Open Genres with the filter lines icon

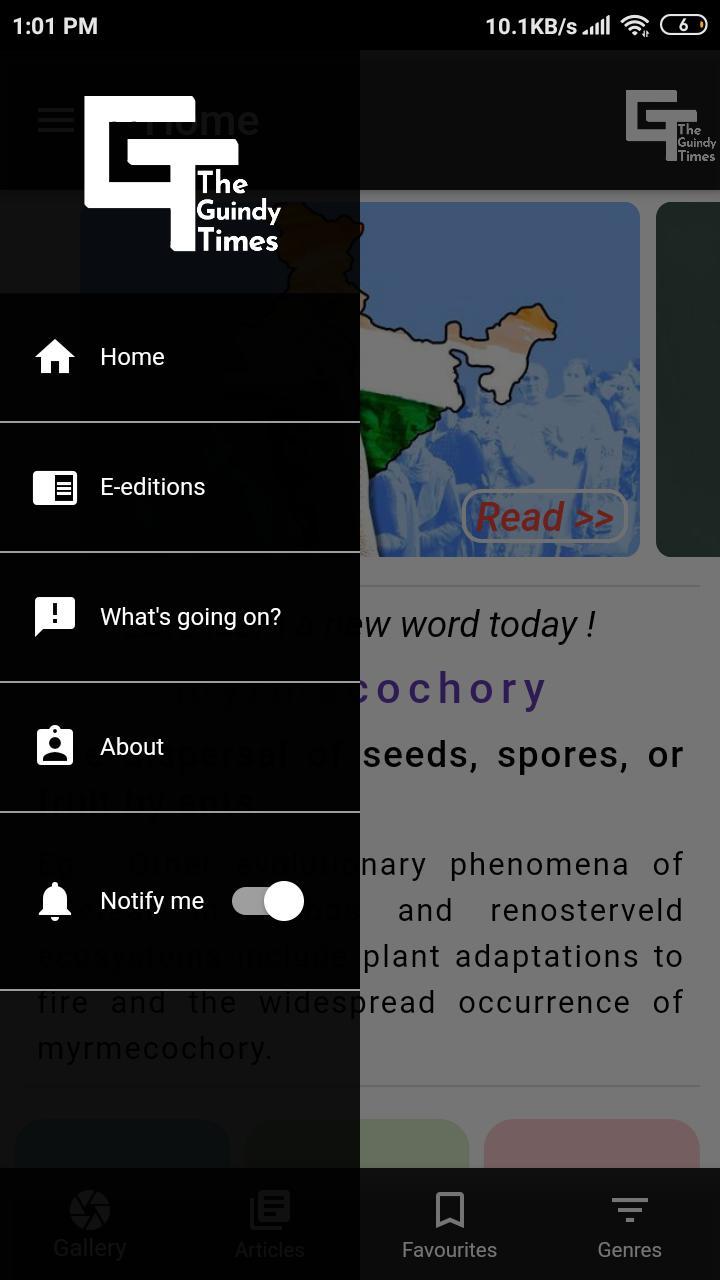click(x=629, y=1210)
